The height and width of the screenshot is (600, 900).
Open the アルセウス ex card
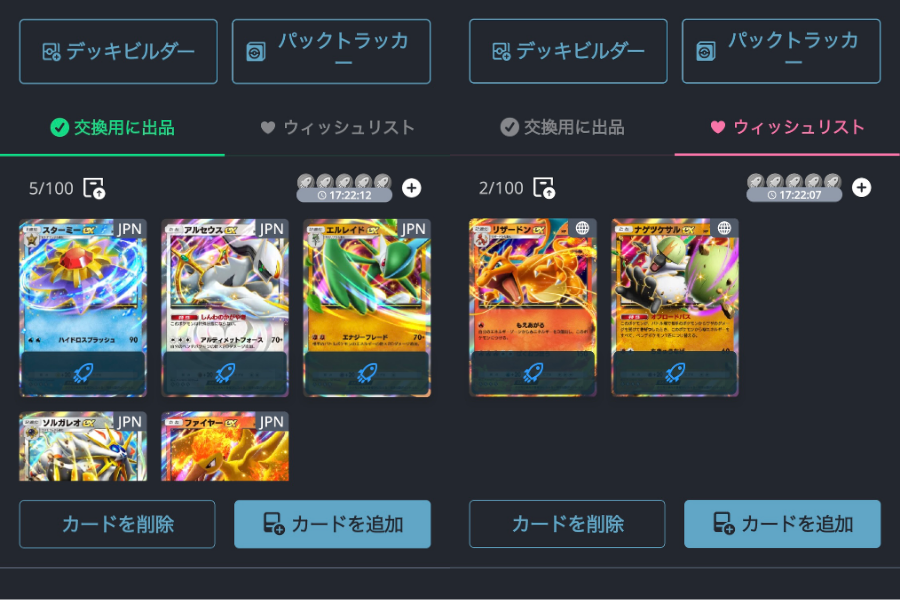[225, 285]
